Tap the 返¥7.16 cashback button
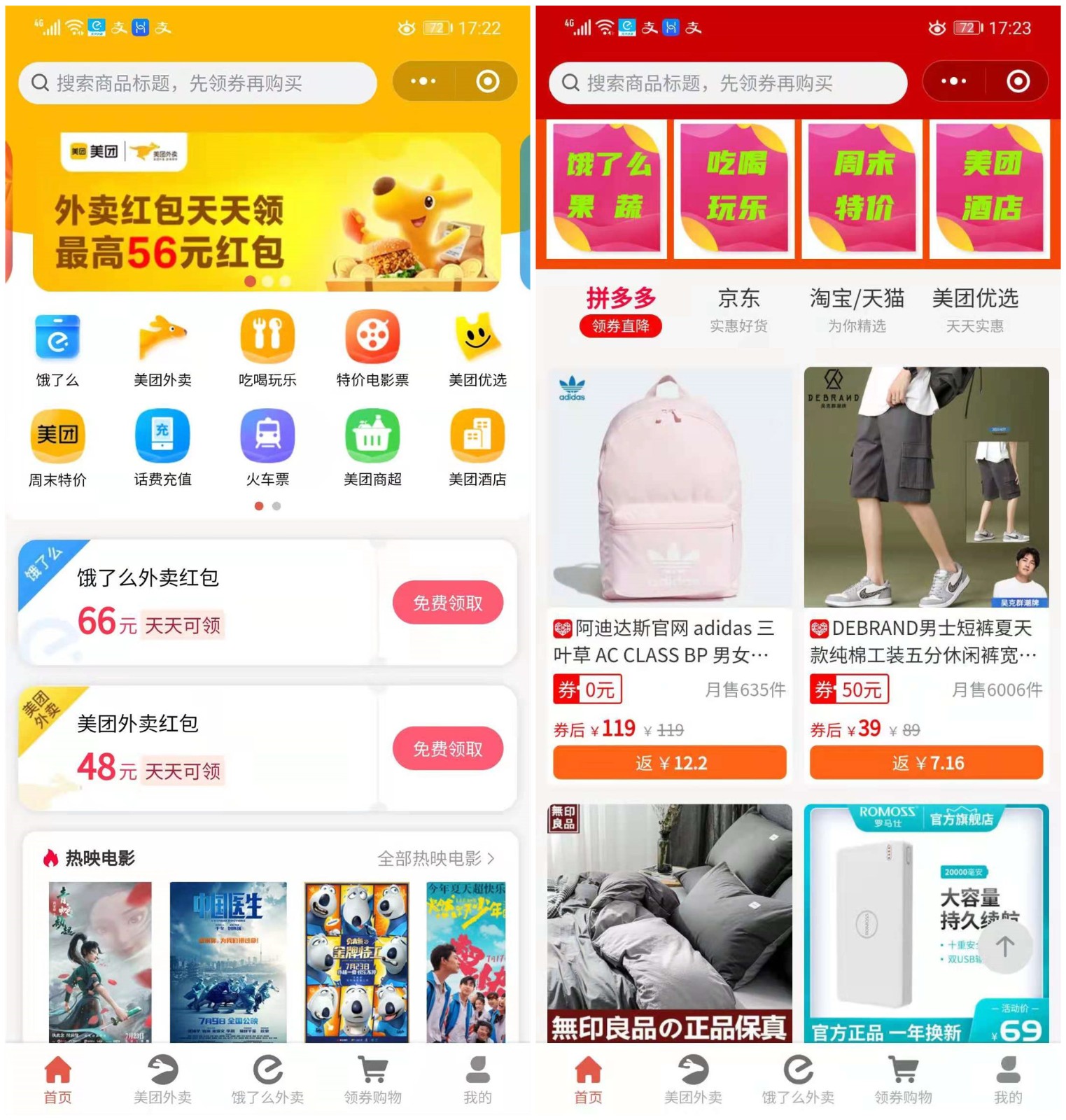1066x1120 pixels. coord(925,763)
